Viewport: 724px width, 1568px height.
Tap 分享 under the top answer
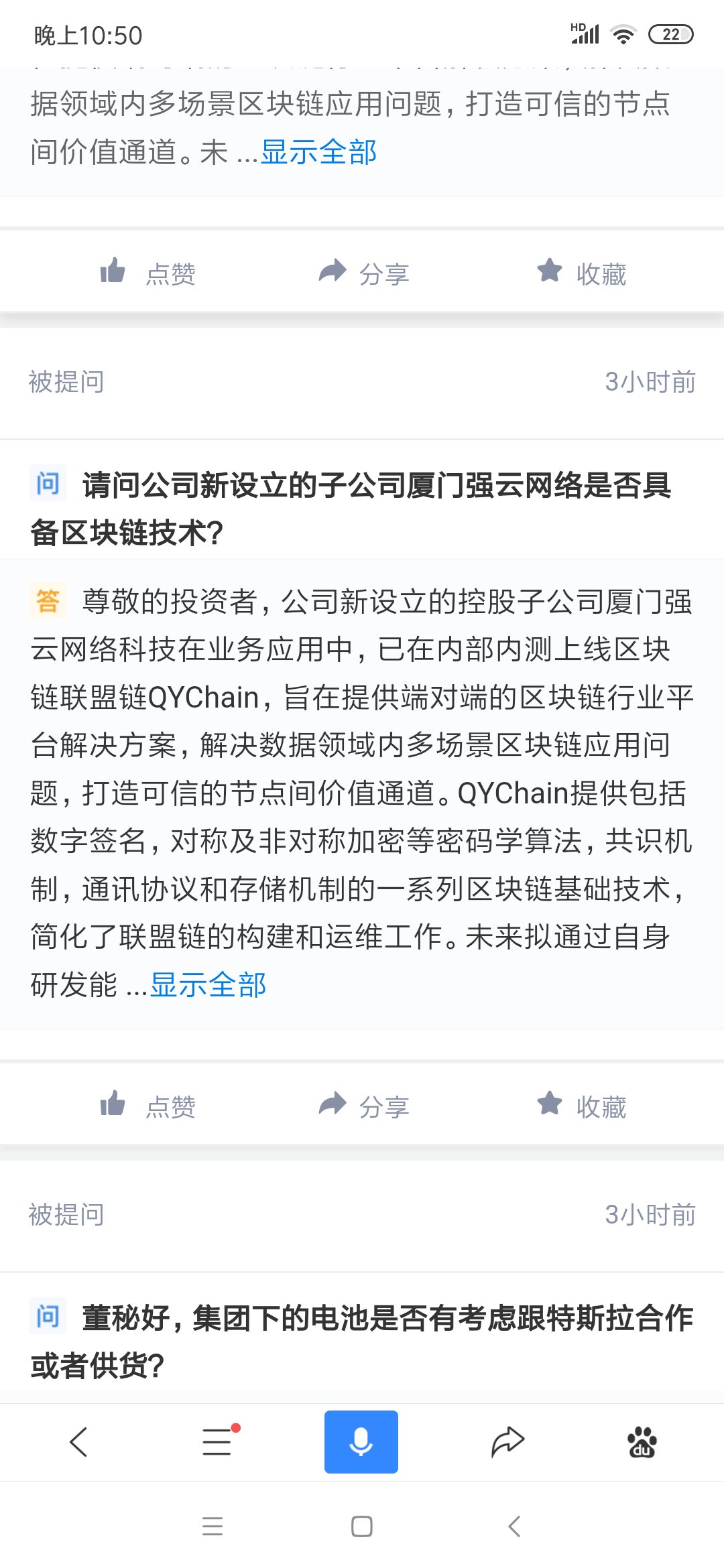click(x=364, y=273)
